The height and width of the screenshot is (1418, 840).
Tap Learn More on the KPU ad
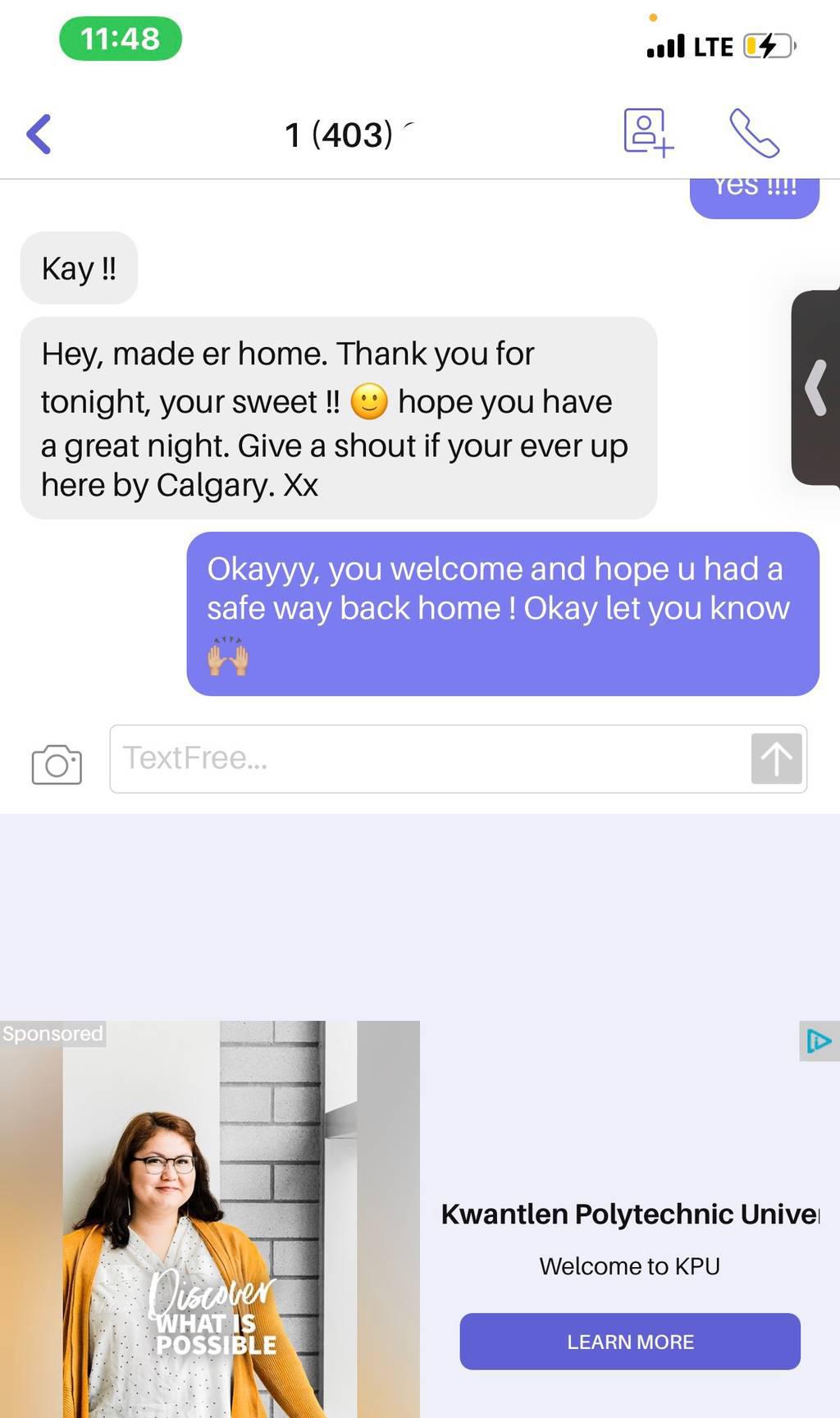[x=629, y=1342]
